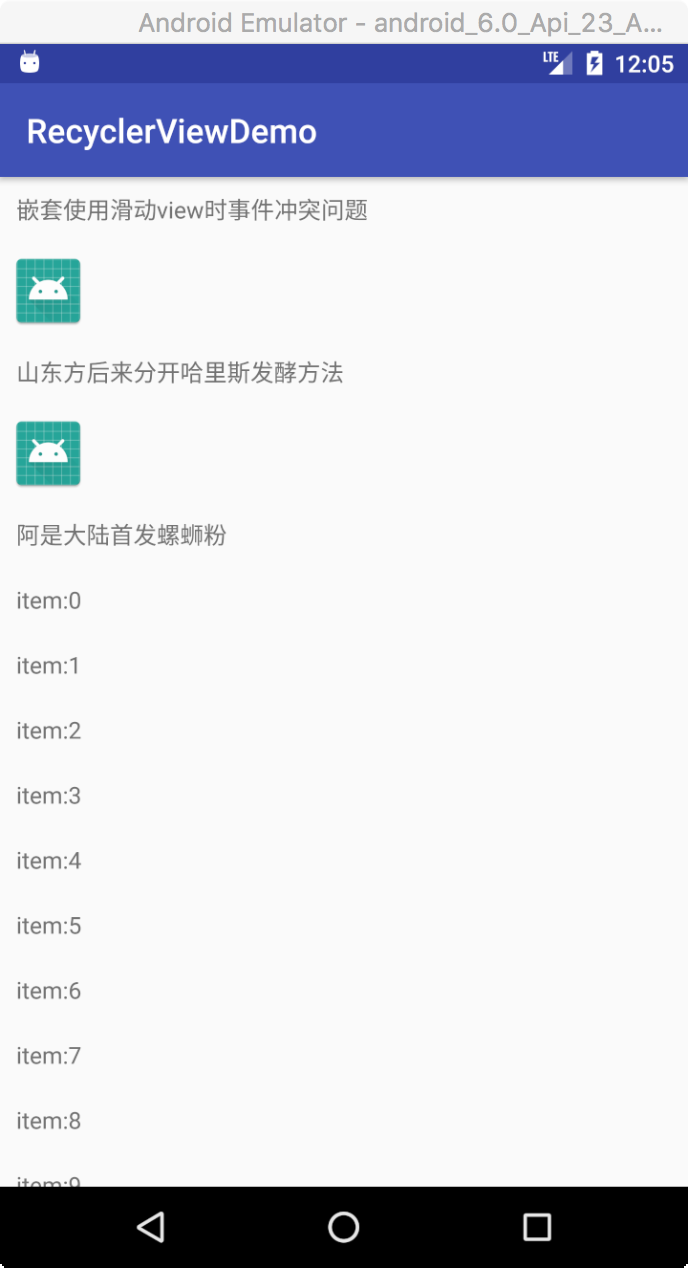This screenshot has height=1268, width=688.
Task: Select list row item:5
Action: [49, 926]
